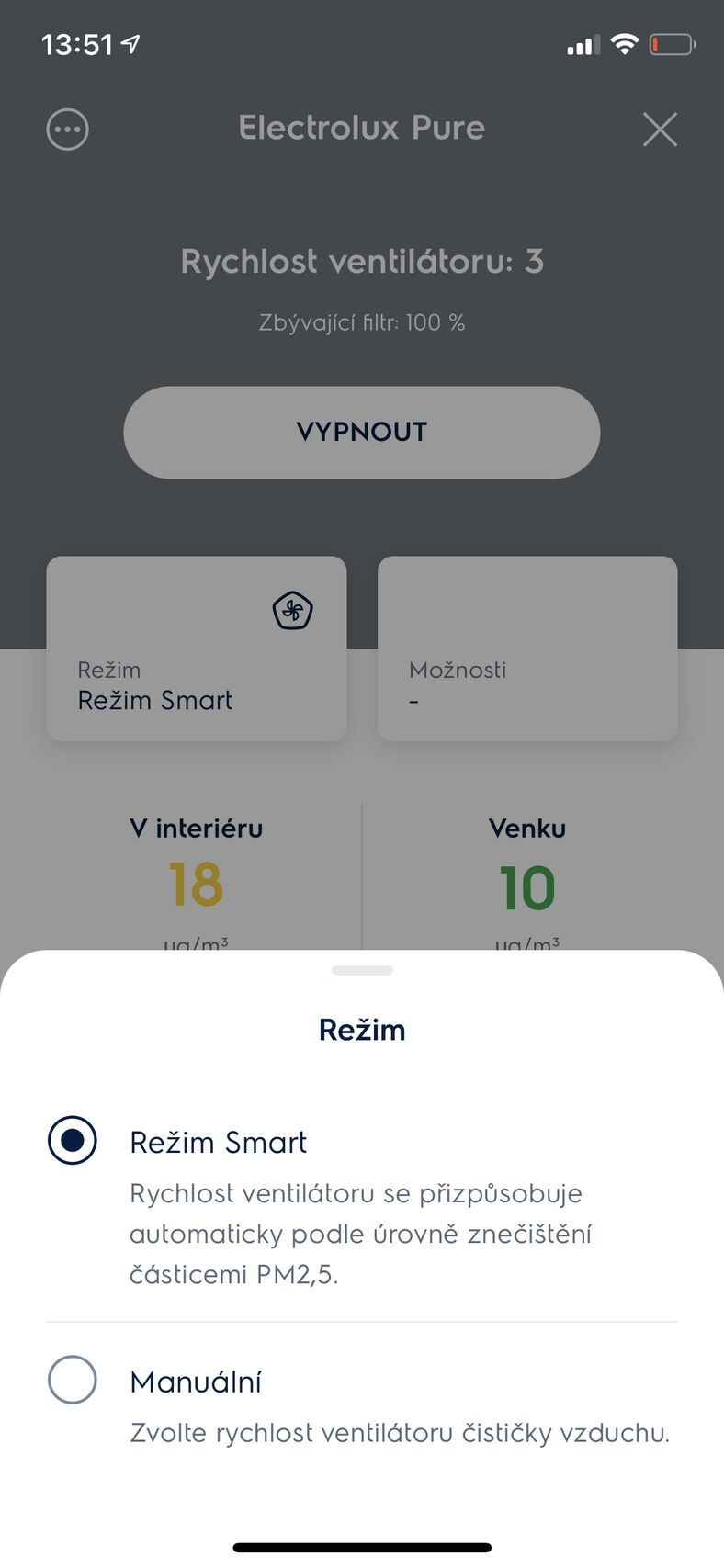The height and width of the screenshot is (1568, 724).
Task: Tap the VYPNOUT power-off button
Action: [x=362, y=432]
